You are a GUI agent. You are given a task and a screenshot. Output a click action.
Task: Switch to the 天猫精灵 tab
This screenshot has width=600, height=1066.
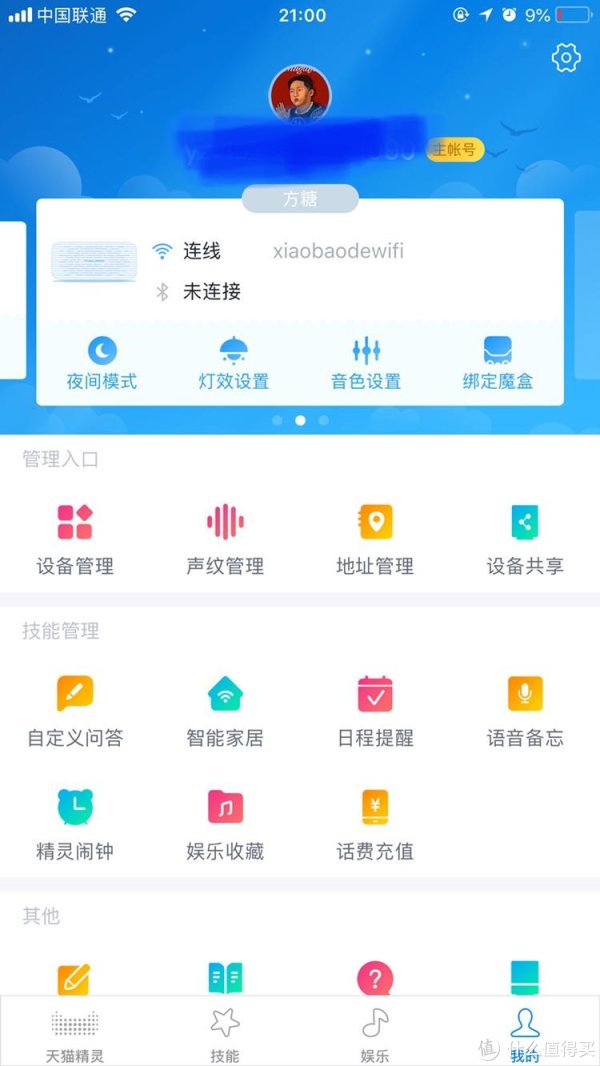(x=75, y=1035)
